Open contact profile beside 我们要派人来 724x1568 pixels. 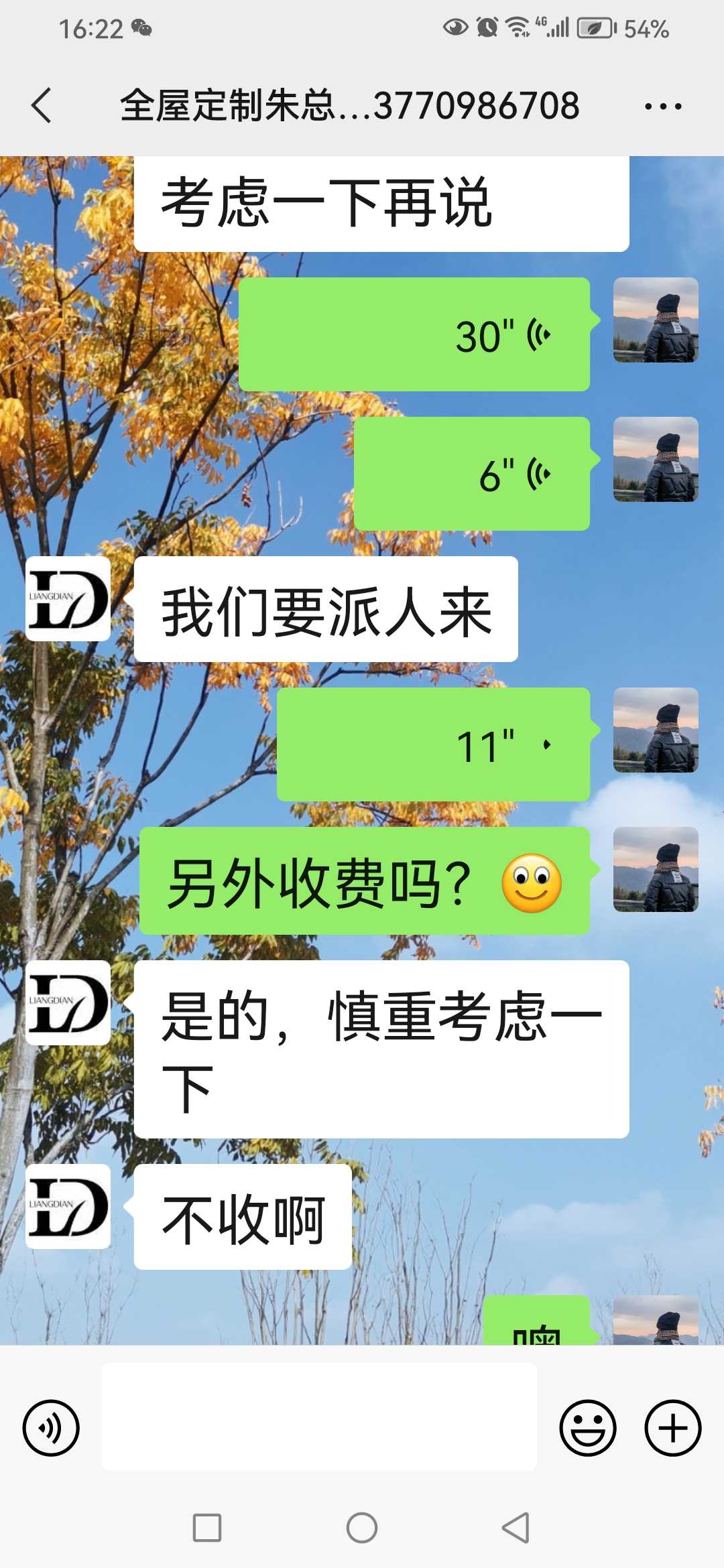[68, 599]
